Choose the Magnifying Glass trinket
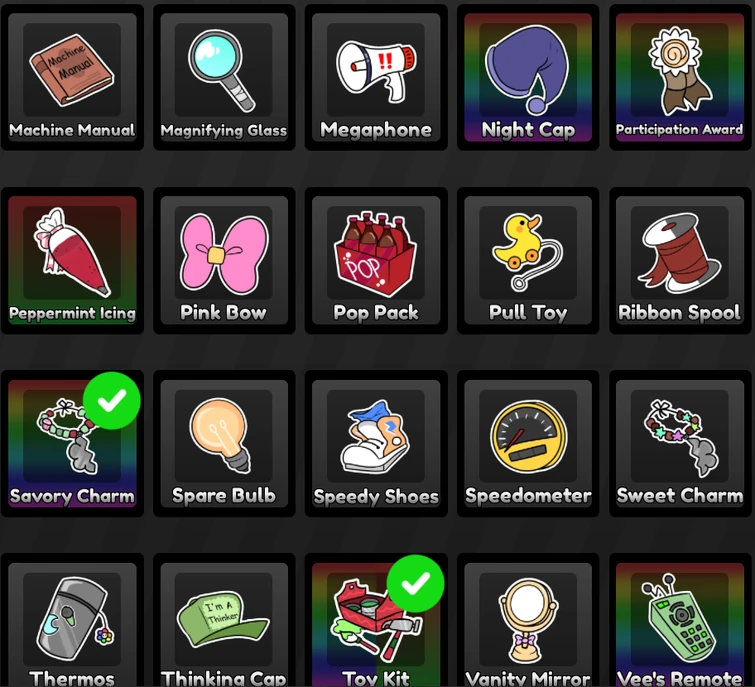 coord(224,77)
